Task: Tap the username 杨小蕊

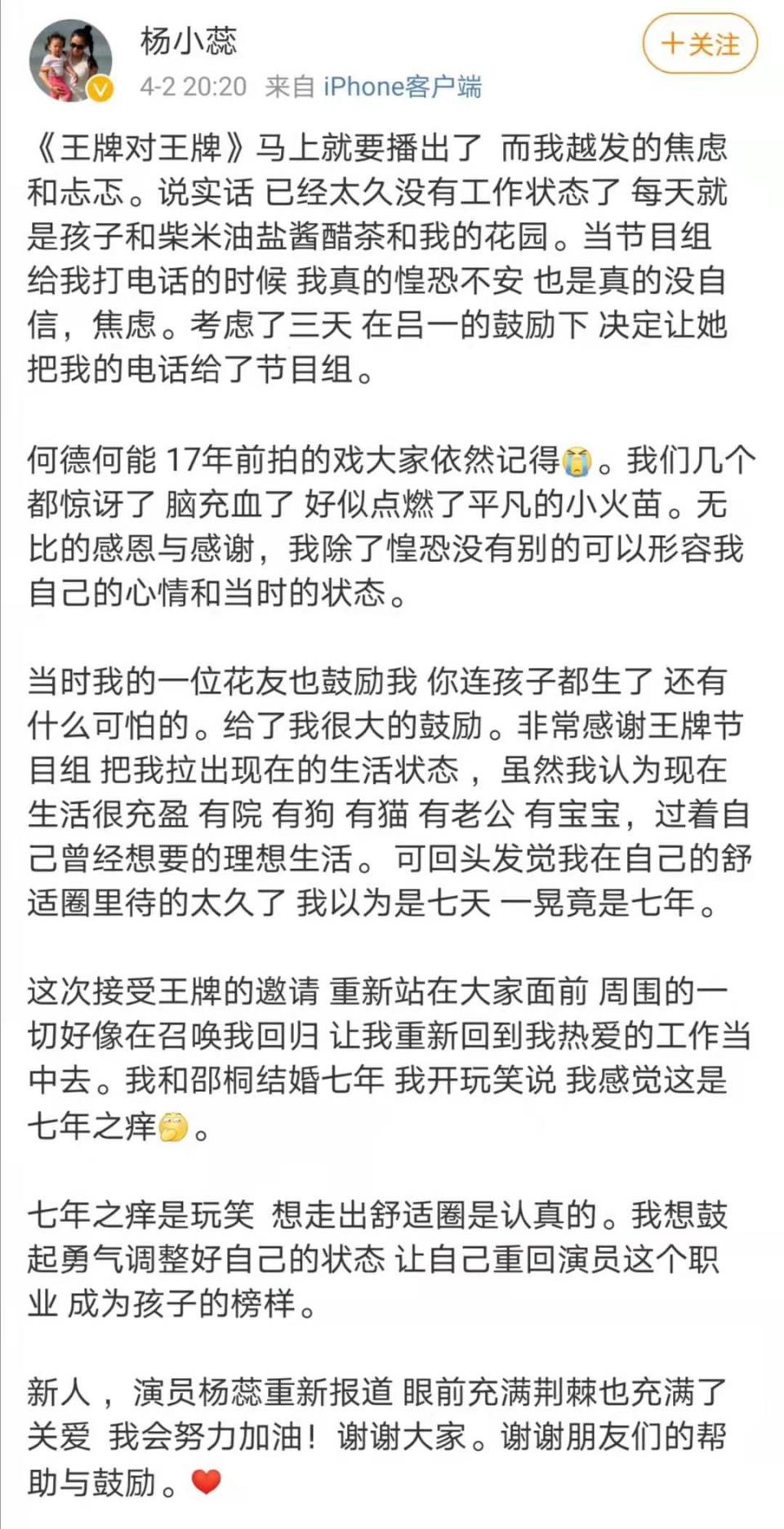Action: click(x=189, y=41)
